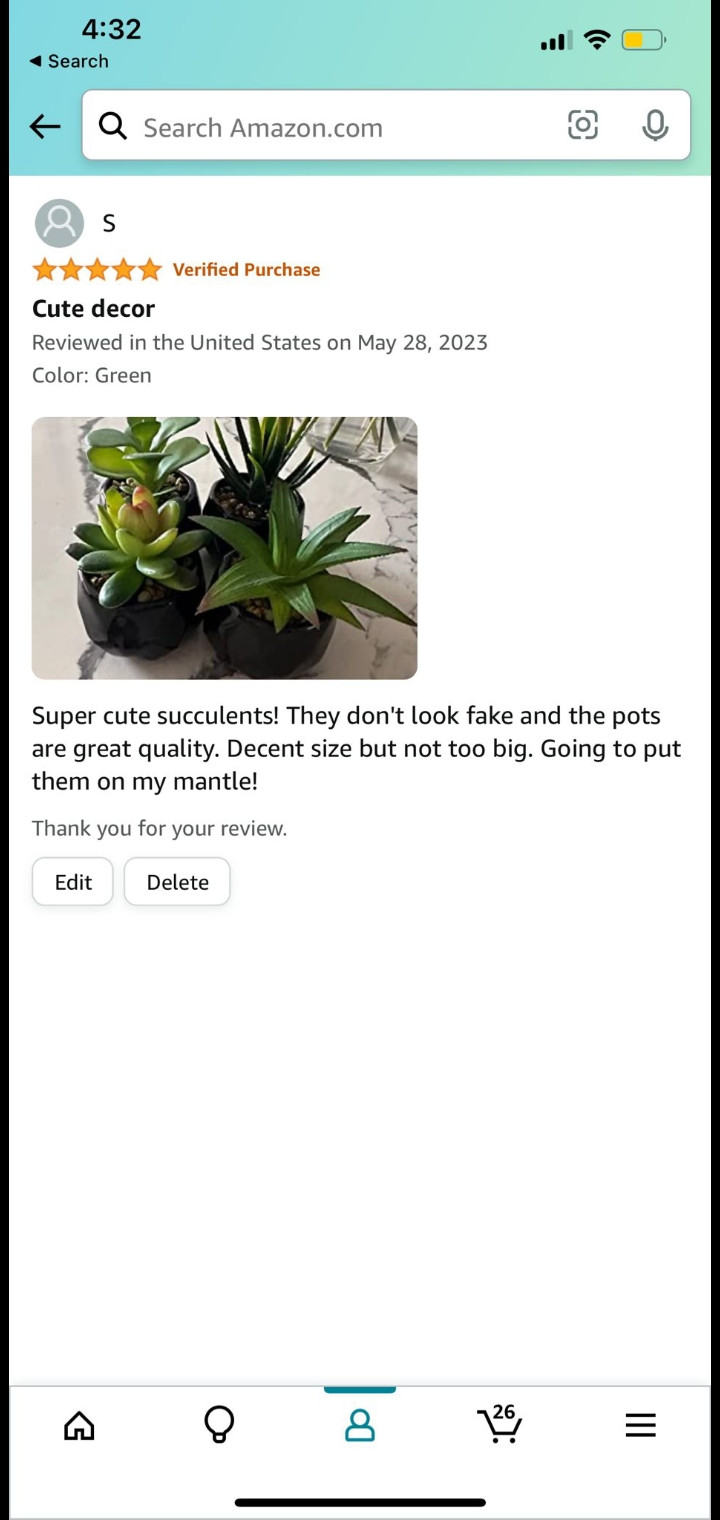Screen dimensions: 720x1520
Task: Delete the Cute decor review
Action: point(177,882)
